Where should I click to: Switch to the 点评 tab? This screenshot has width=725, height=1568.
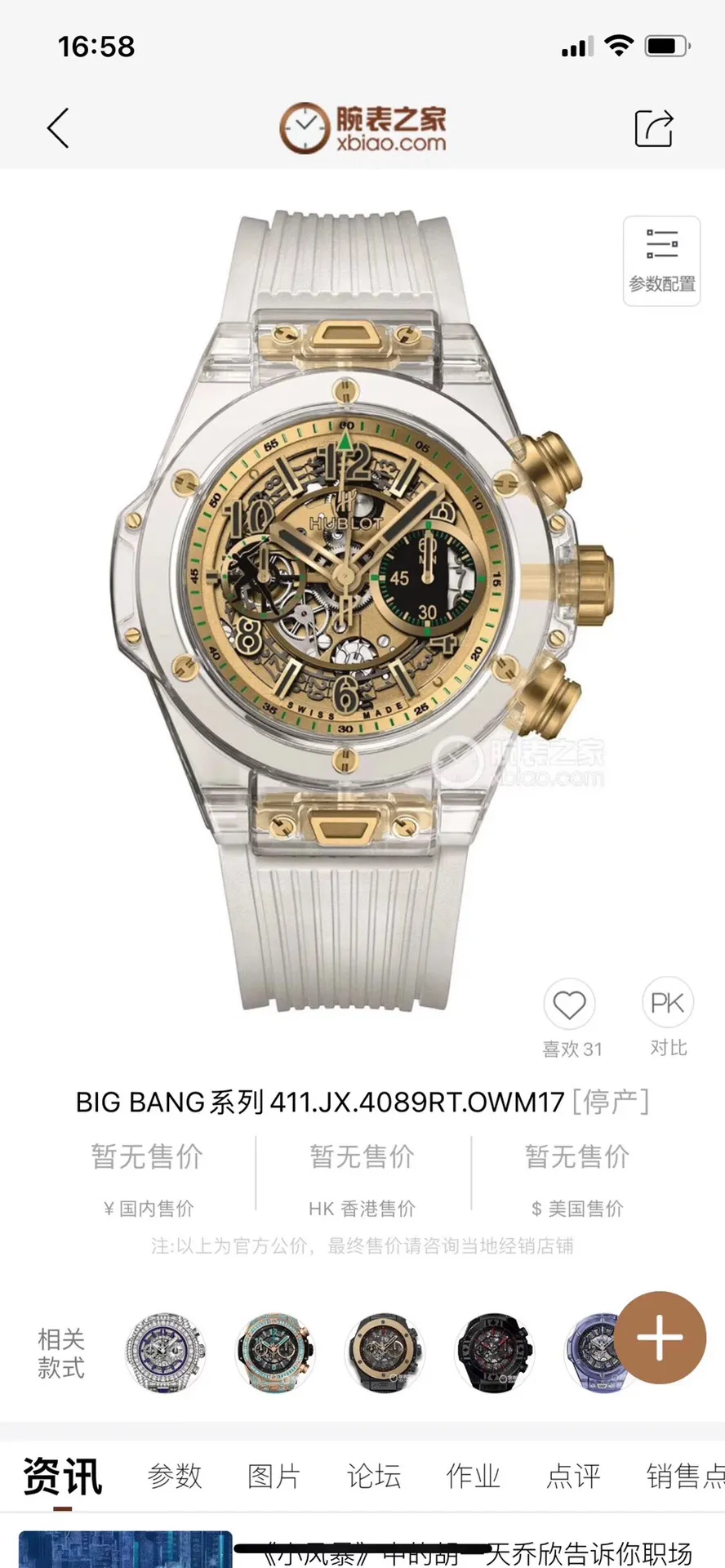tap(573, 1477)
